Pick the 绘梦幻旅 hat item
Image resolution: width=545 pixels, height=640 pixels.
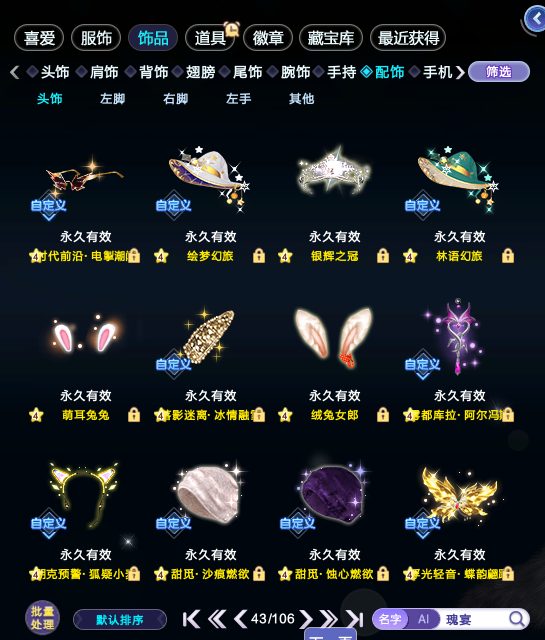pyautogui.click(x=210, y=178)
